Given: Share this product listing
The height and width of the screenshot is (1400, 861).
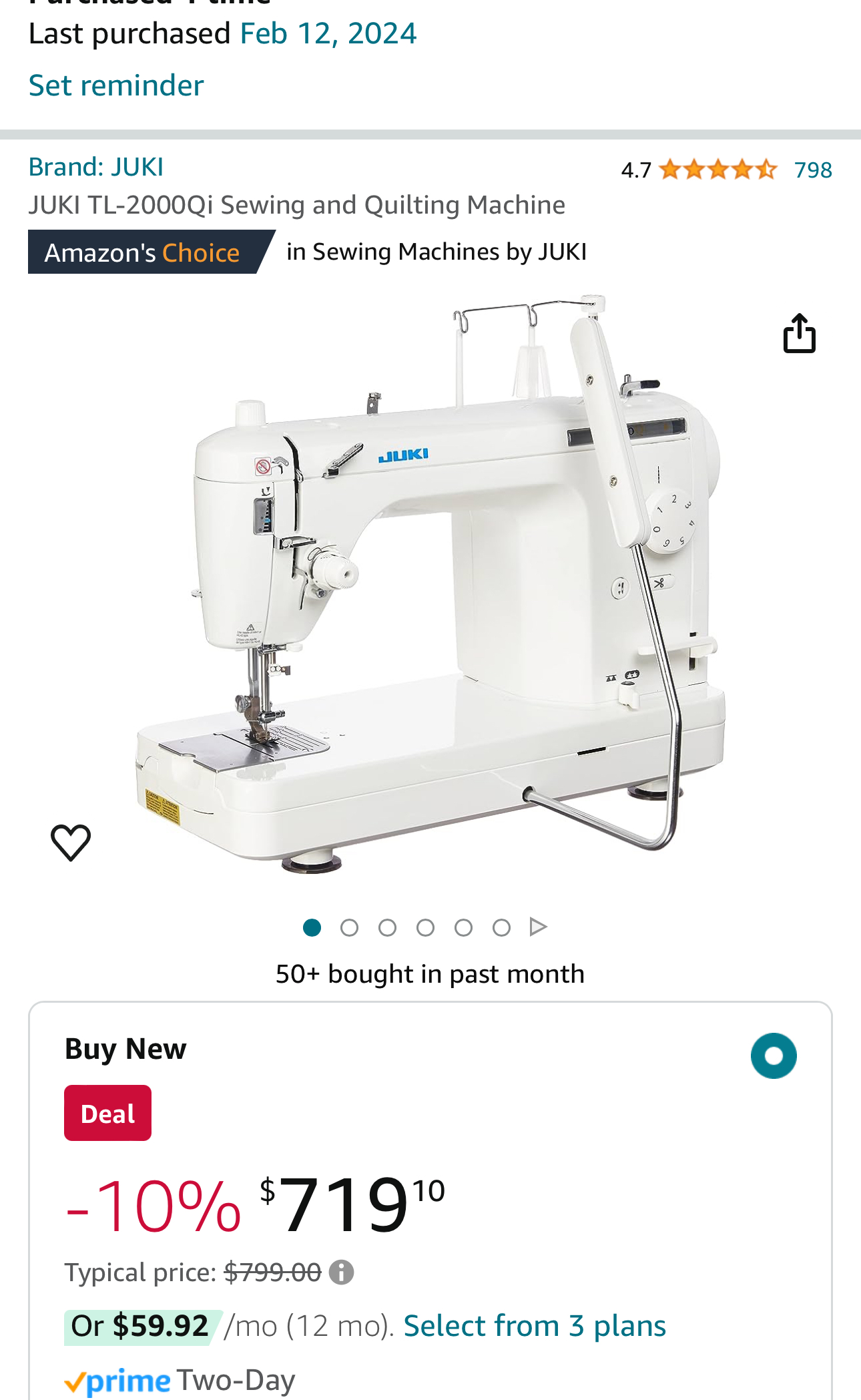Looking at the screenshot, I should pyautogui.click(x=799, y=333).
